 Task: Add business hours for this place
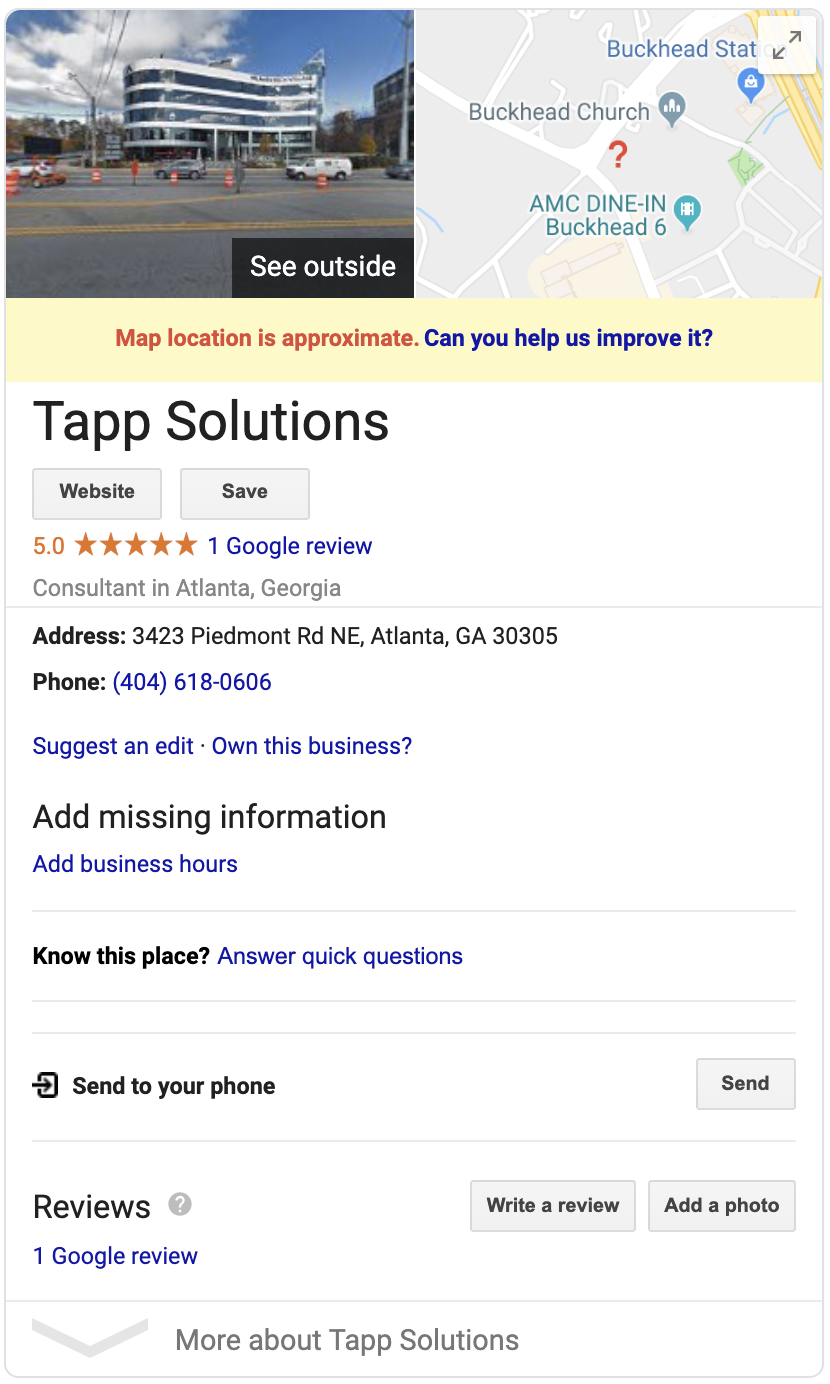pos(135,864)
